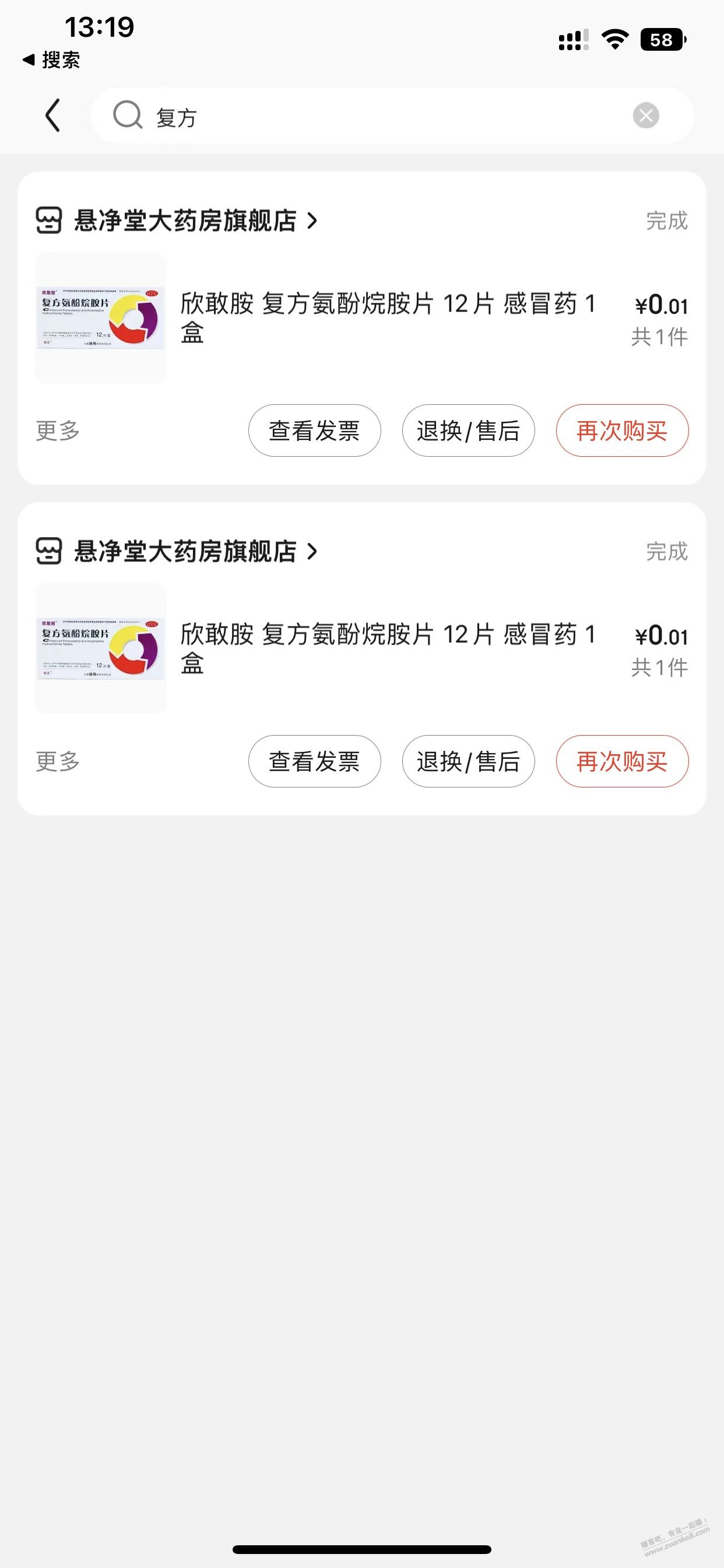Image resolution: width=724 pixels, height=1568 pixels.
Task: Tap 完成 status on the first order
Action: tap(667, 222)
